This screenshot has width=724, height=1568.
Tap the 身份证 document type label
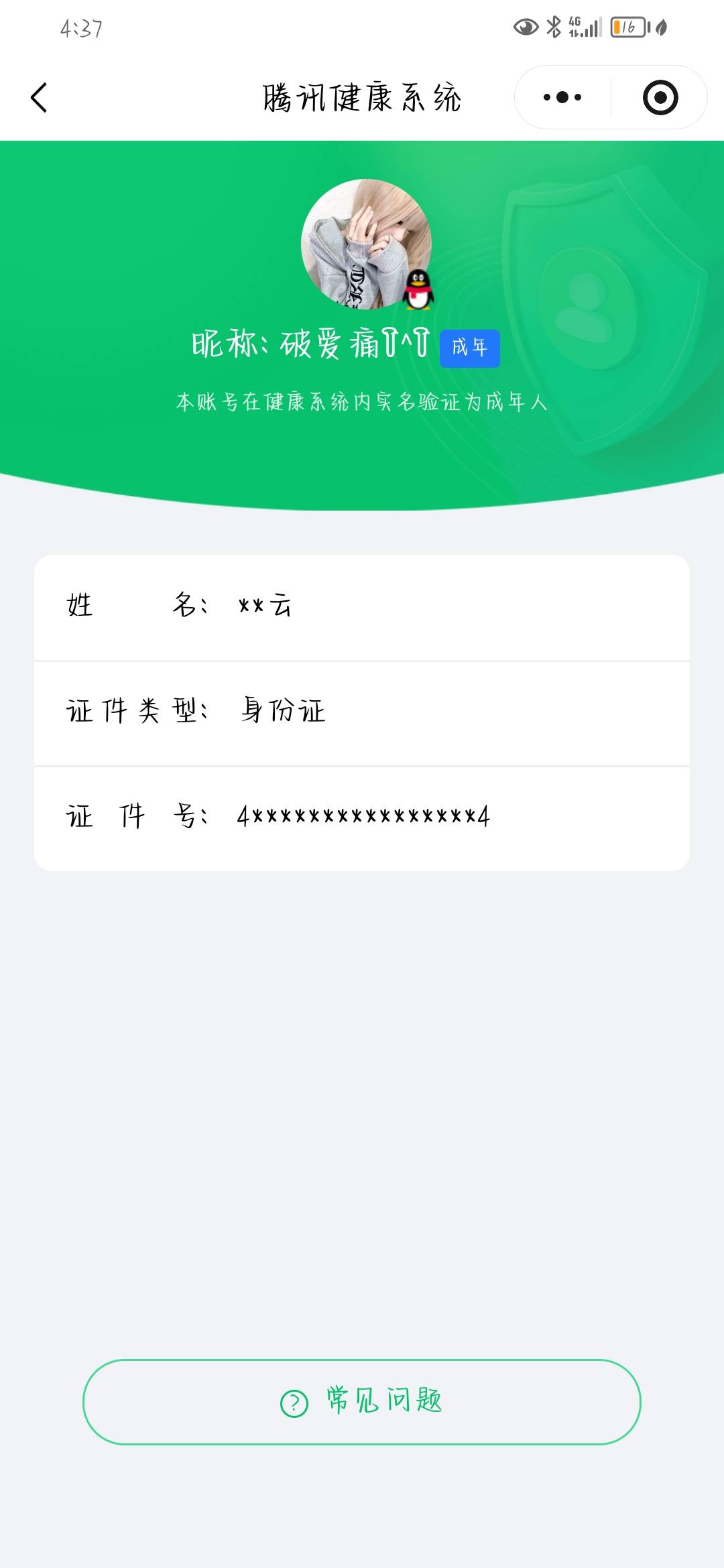click(x=284, y=712)
